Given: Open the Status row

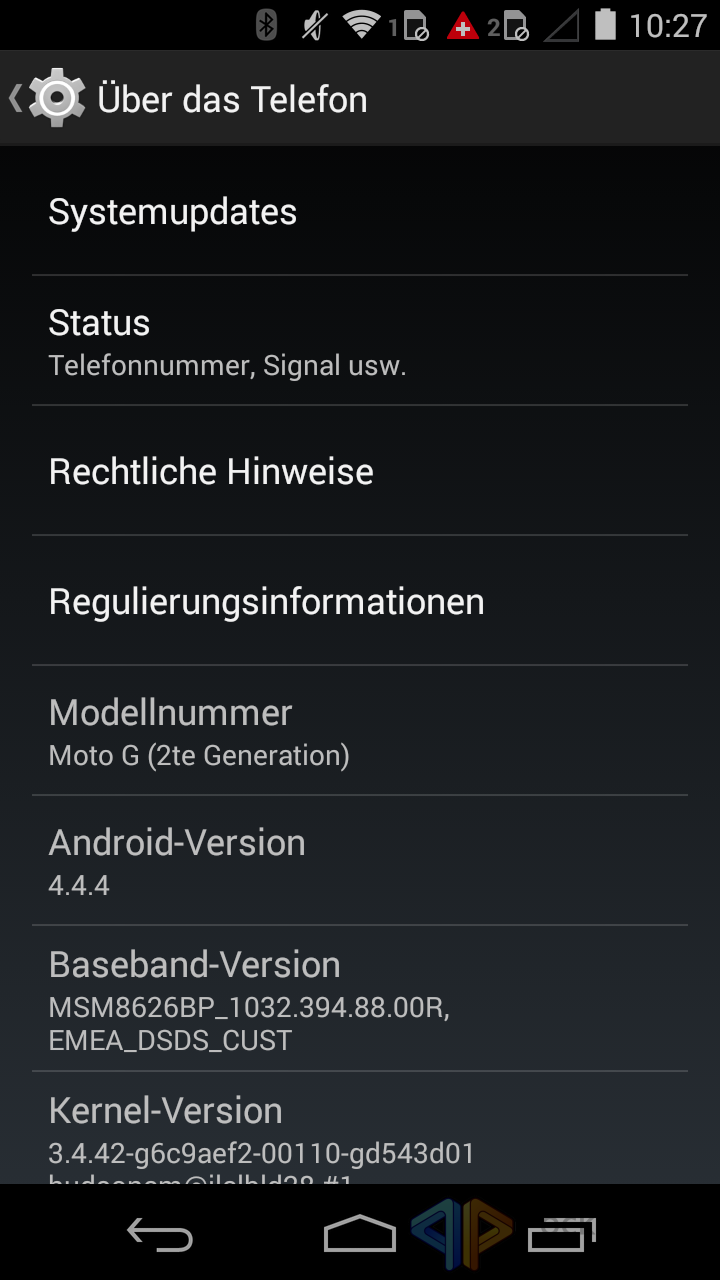Looking at the screenshot, I should pos(360,341).
